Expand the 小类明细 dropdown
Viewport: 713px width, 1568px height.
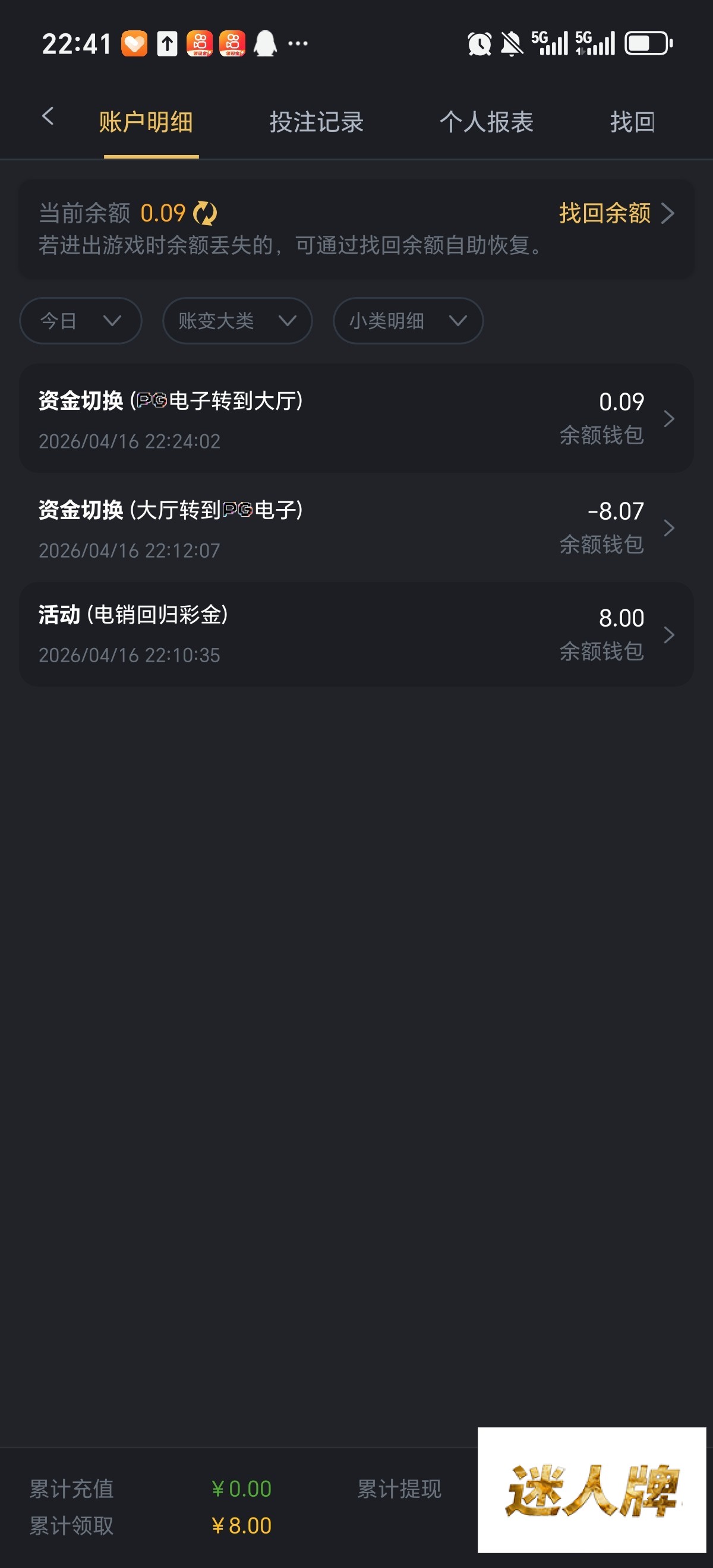pyautogui.click(x=408, y=321)
